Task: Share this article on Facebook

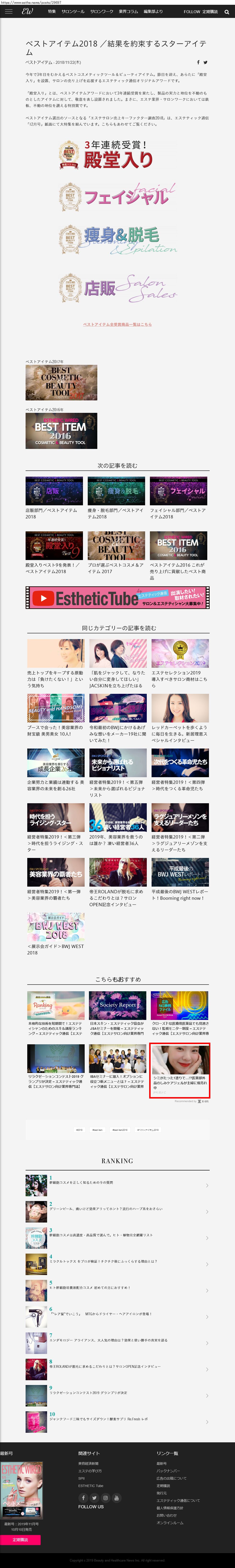Action: 198,62
